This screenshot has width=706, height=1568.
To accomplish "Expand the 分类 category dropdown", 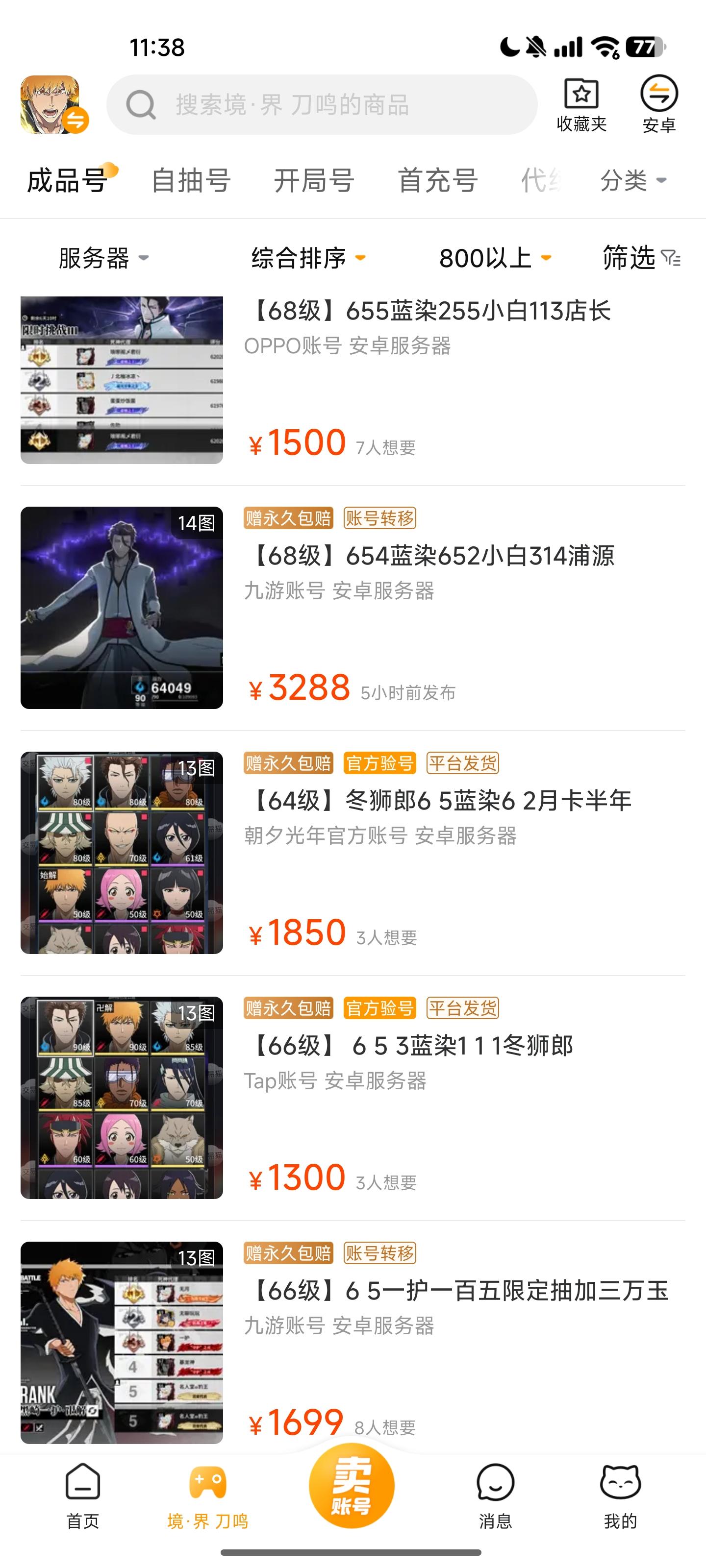I will 633,181.
